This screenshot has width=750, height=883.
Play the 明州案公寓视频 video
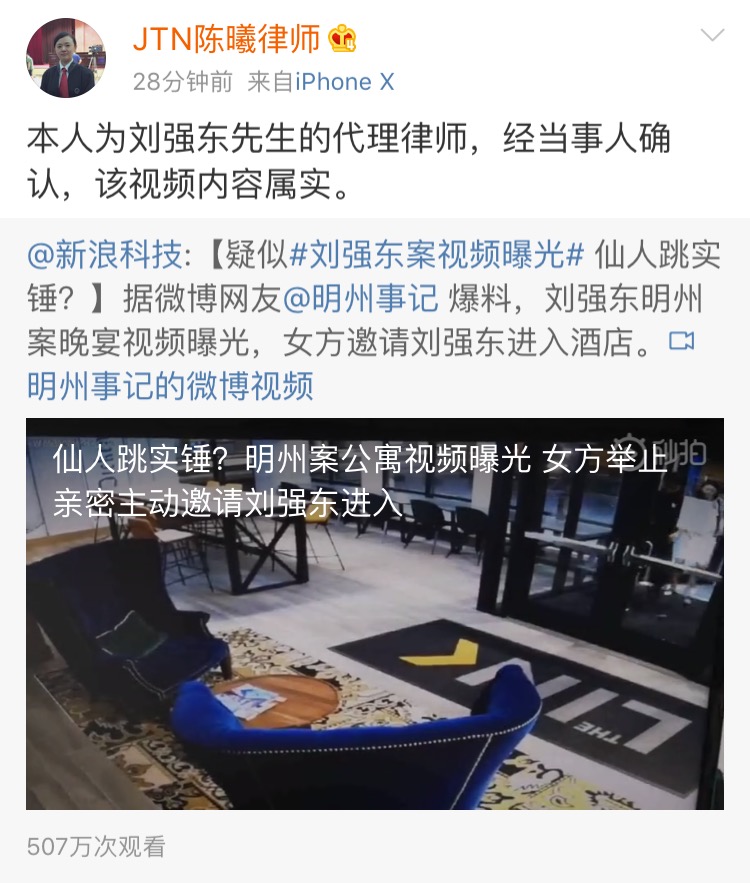(x=375, y=613)
